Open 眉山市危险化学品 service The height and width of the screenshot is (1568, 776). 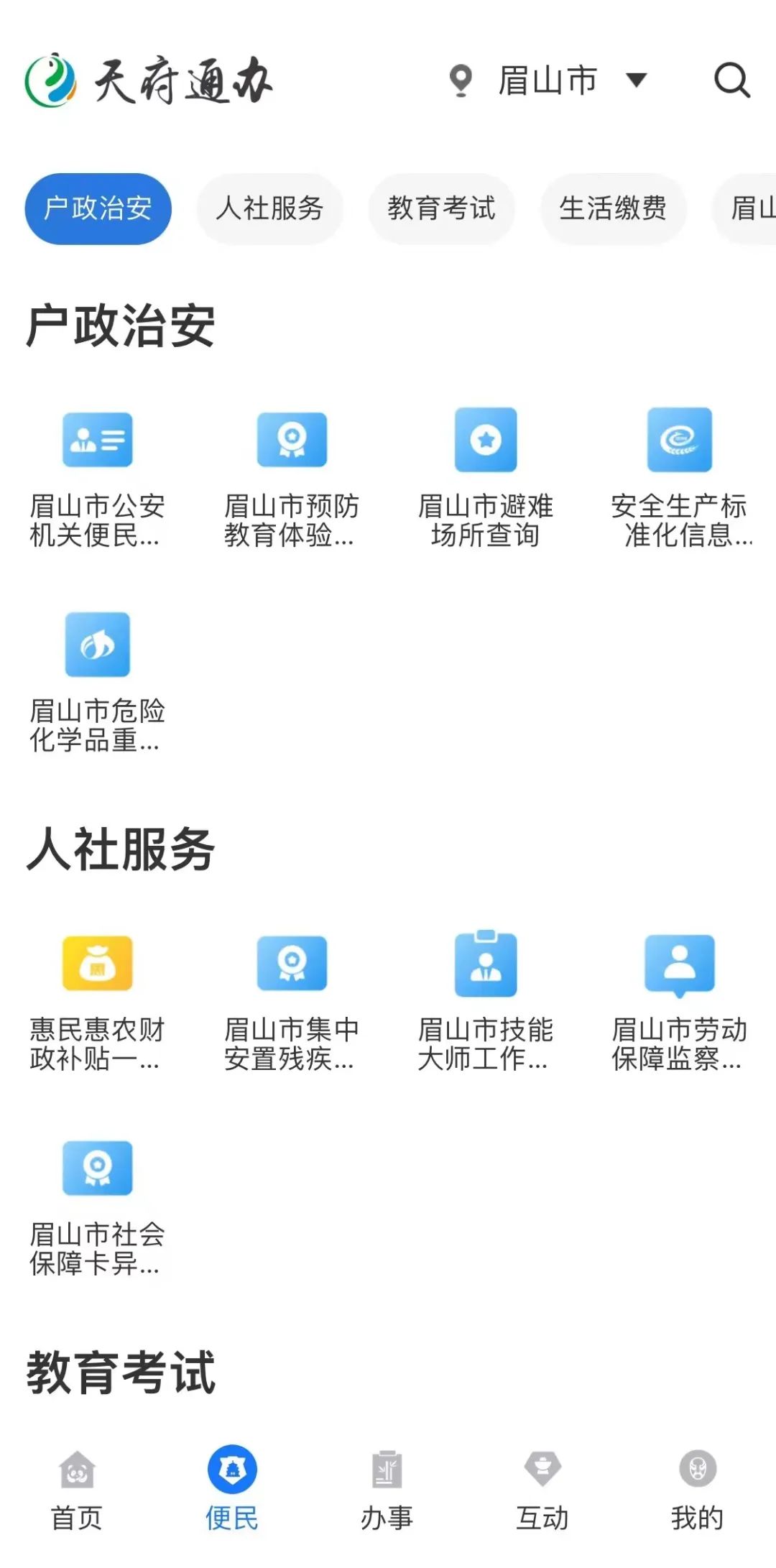(x=98, y=683)
